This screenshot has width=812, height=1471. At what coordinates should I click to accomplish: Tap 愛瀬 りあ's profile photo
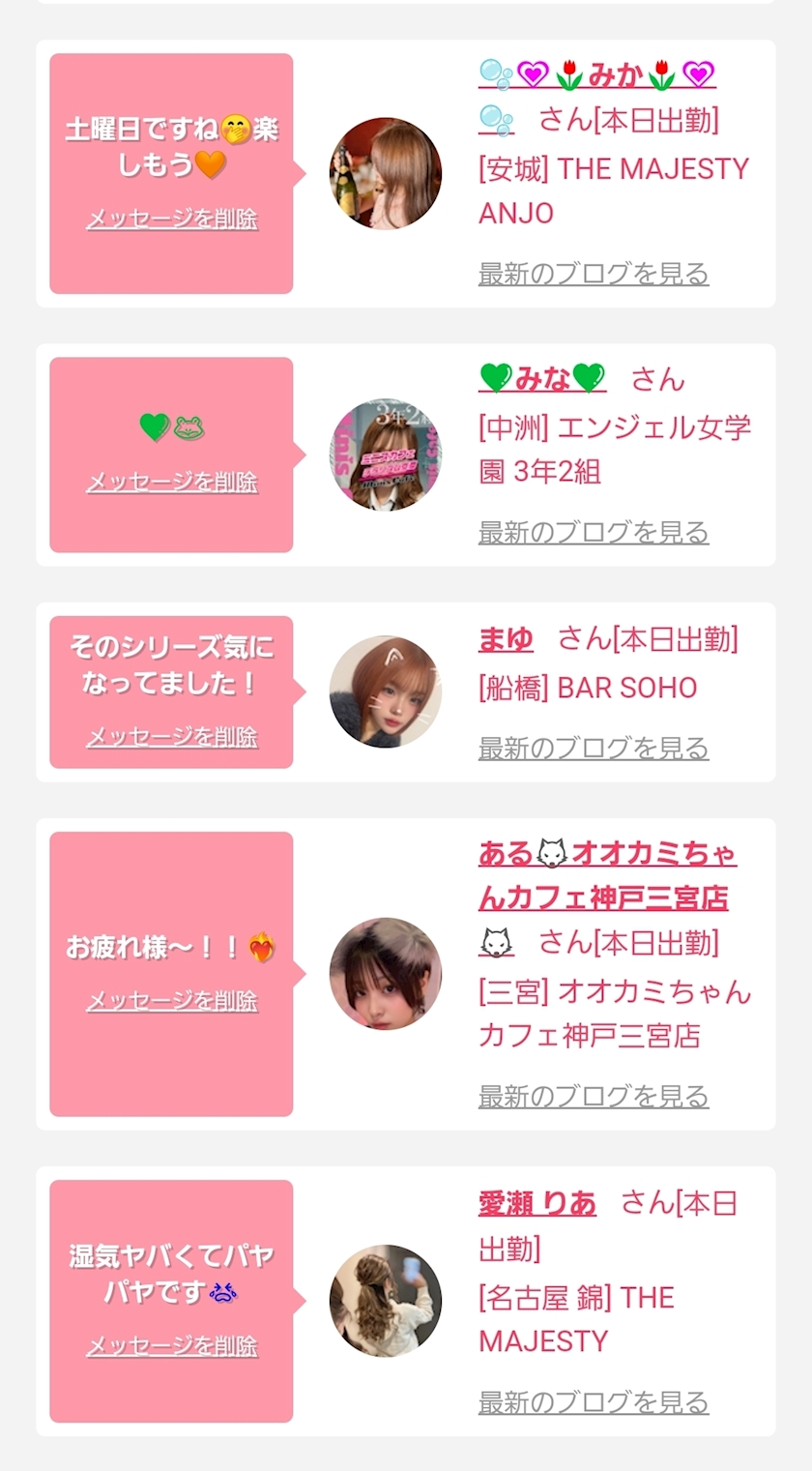tap(386, 1301)
